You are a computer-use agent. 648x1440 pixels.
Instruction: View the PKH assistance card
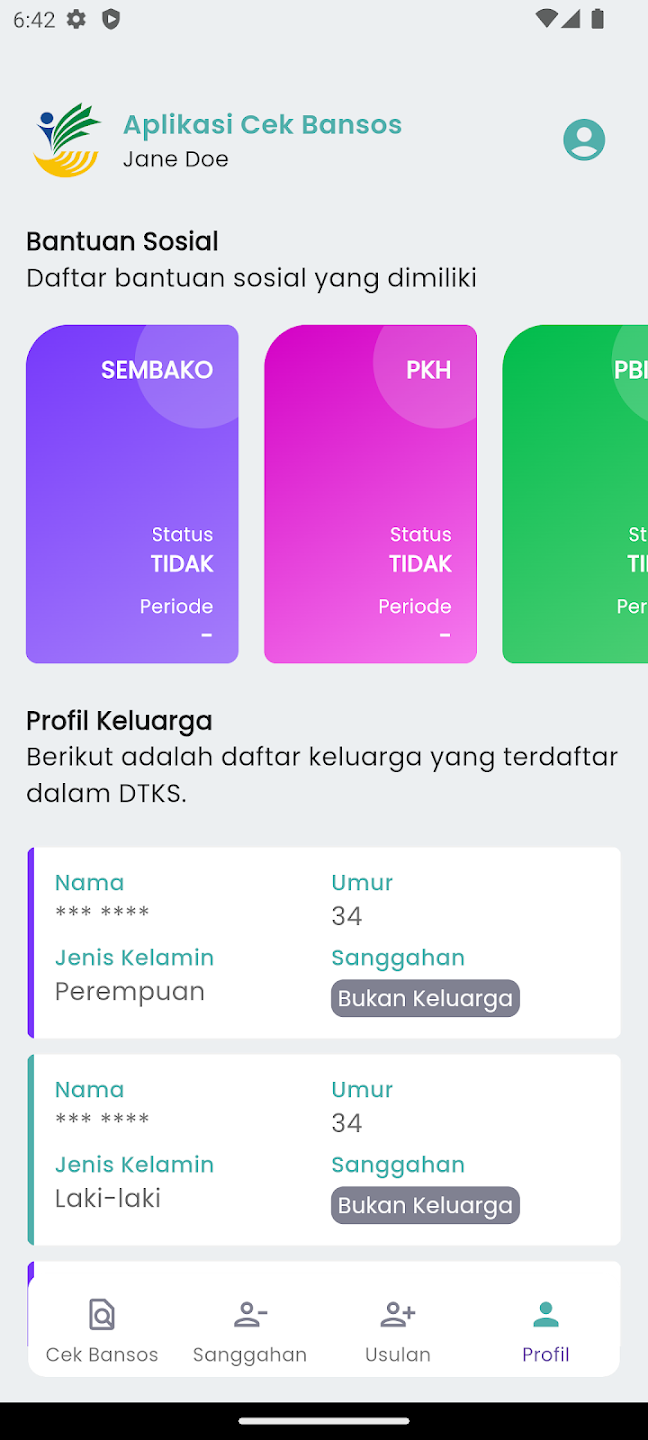click(370, 494)
